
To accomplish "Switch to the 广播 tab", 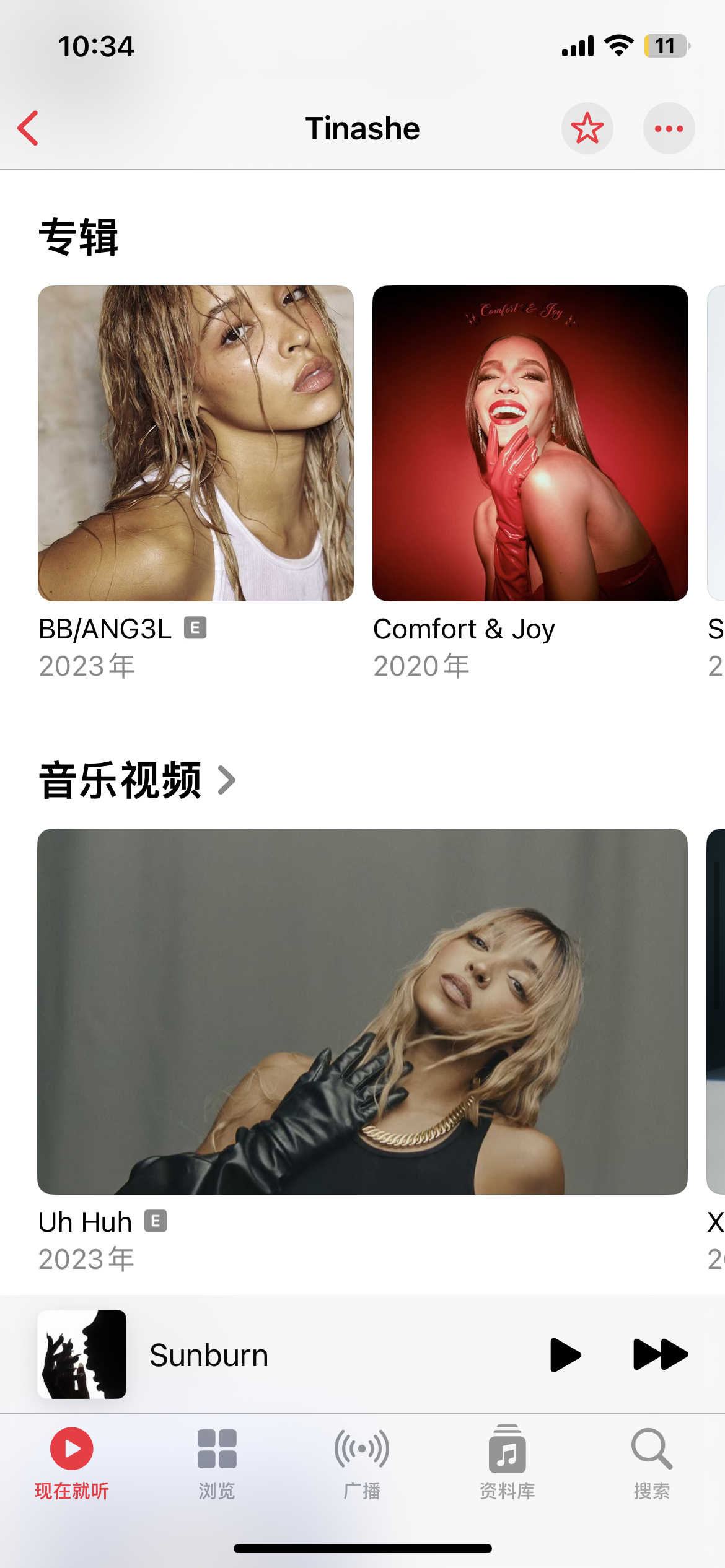I will coord(362,1463).
